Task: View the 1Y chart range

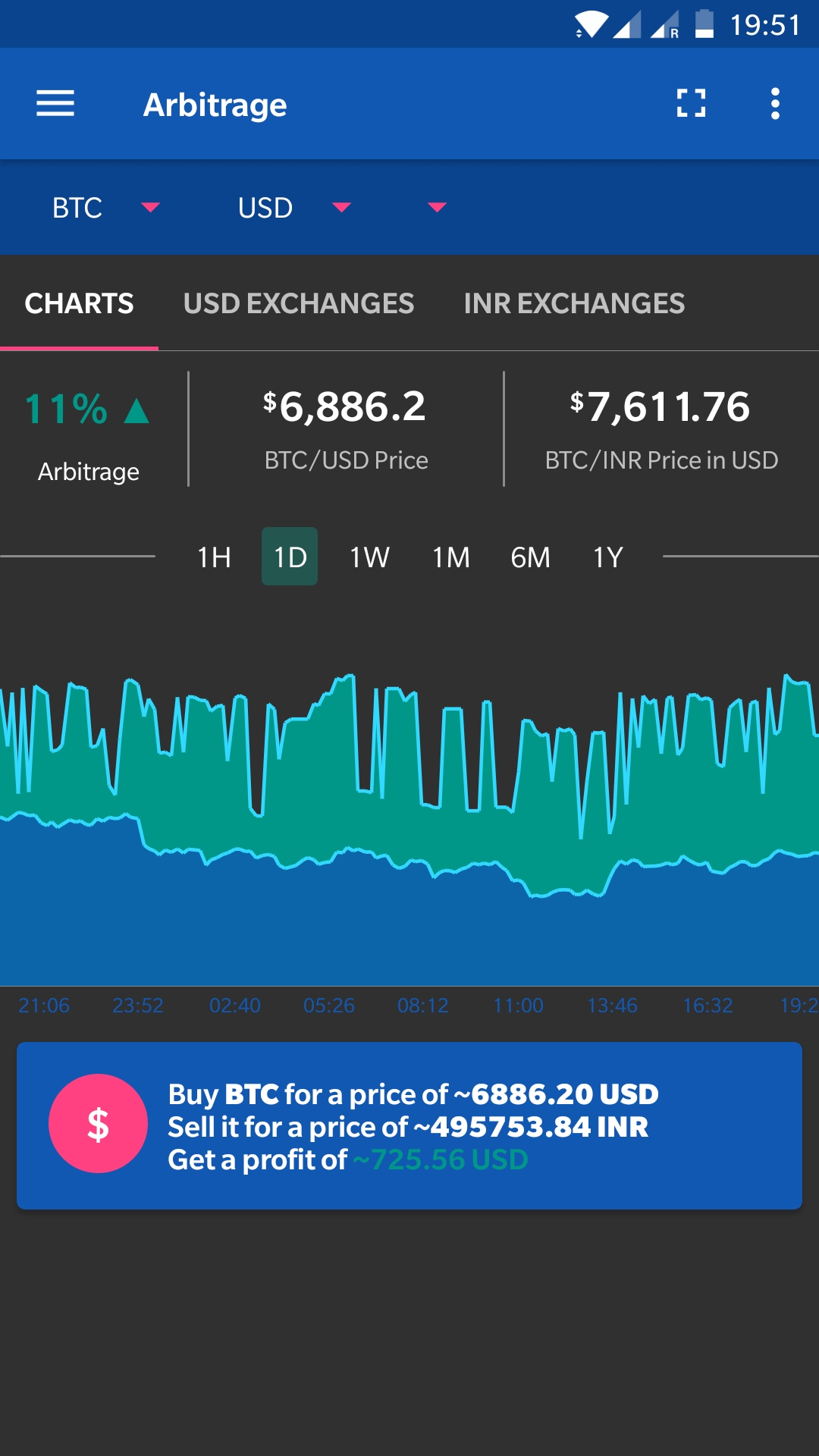Action: pos(608,557)
